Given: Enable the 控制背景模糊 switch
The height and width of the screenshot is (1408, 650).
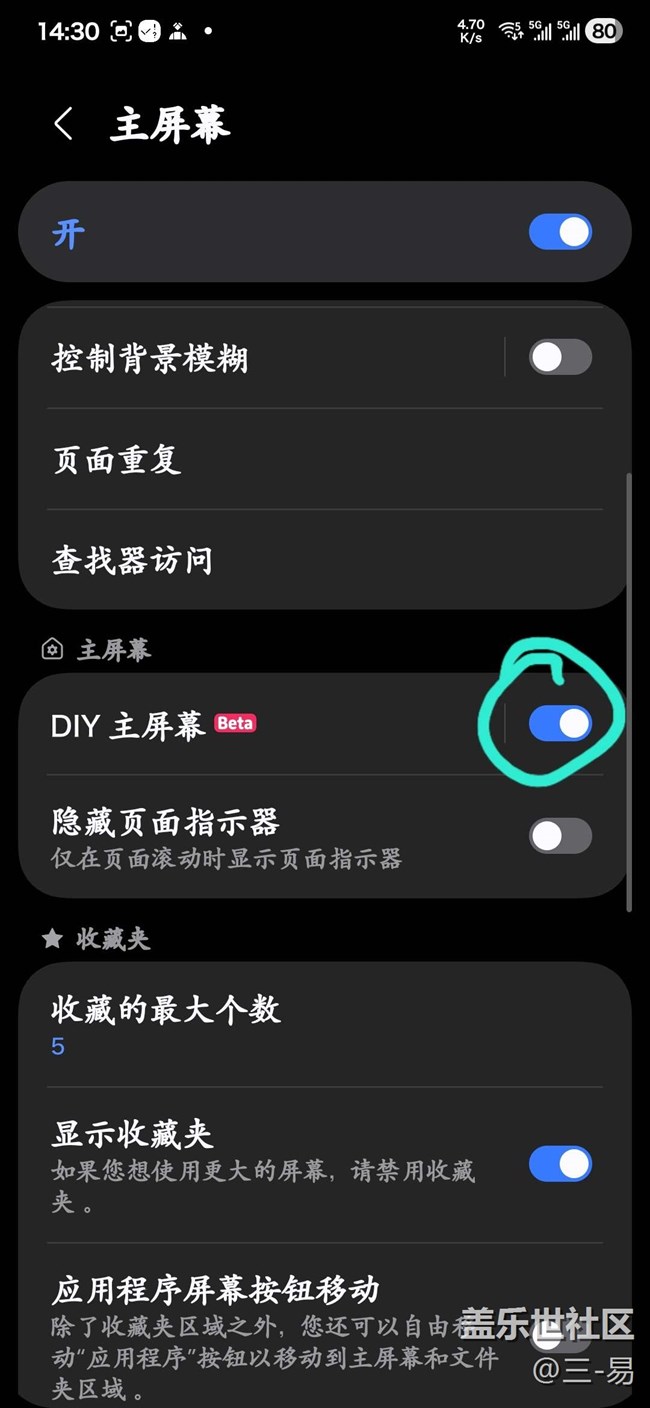Looking at the screenshot, I should pyautogui.click(x=560, y=357).
